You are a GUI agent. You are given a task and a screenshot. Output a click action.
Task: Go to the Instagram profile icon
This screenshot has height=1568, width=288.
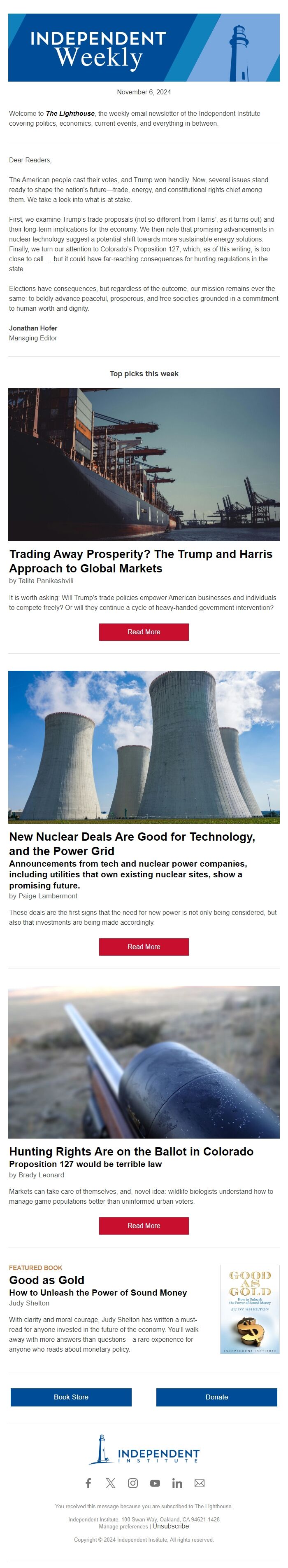coord(132,1483)
